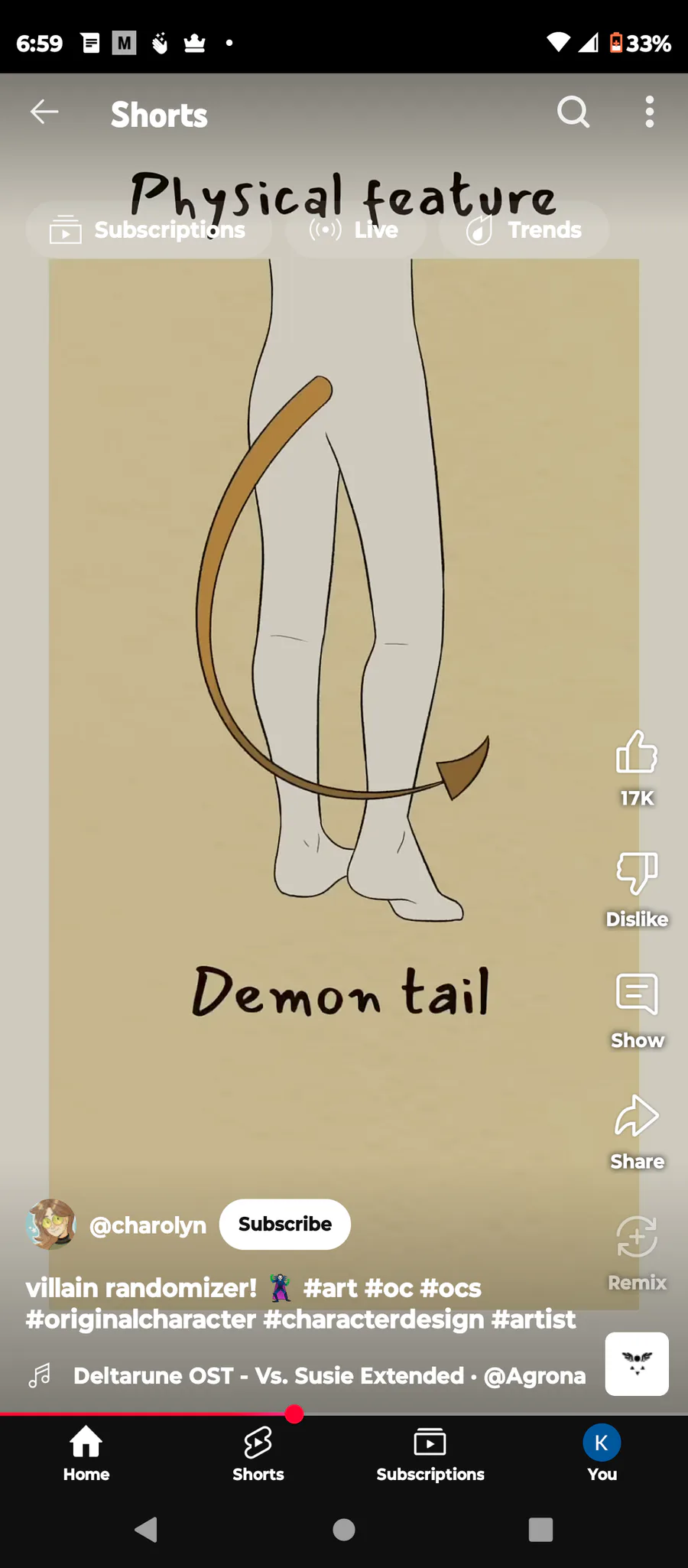Select the Subscriptions chip below the header

[x=149, y=229]
